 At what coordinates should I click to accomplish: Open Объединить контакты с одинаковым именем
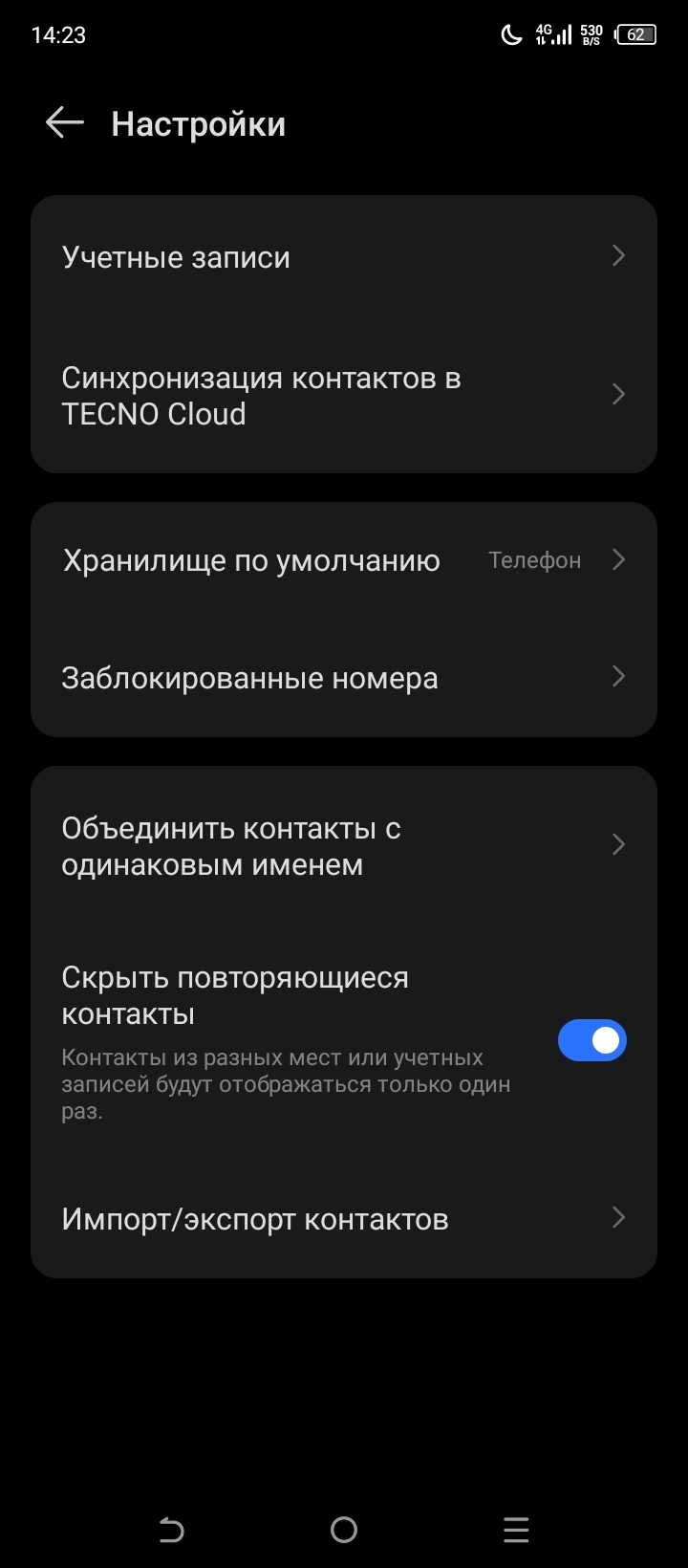coord(343,845)
